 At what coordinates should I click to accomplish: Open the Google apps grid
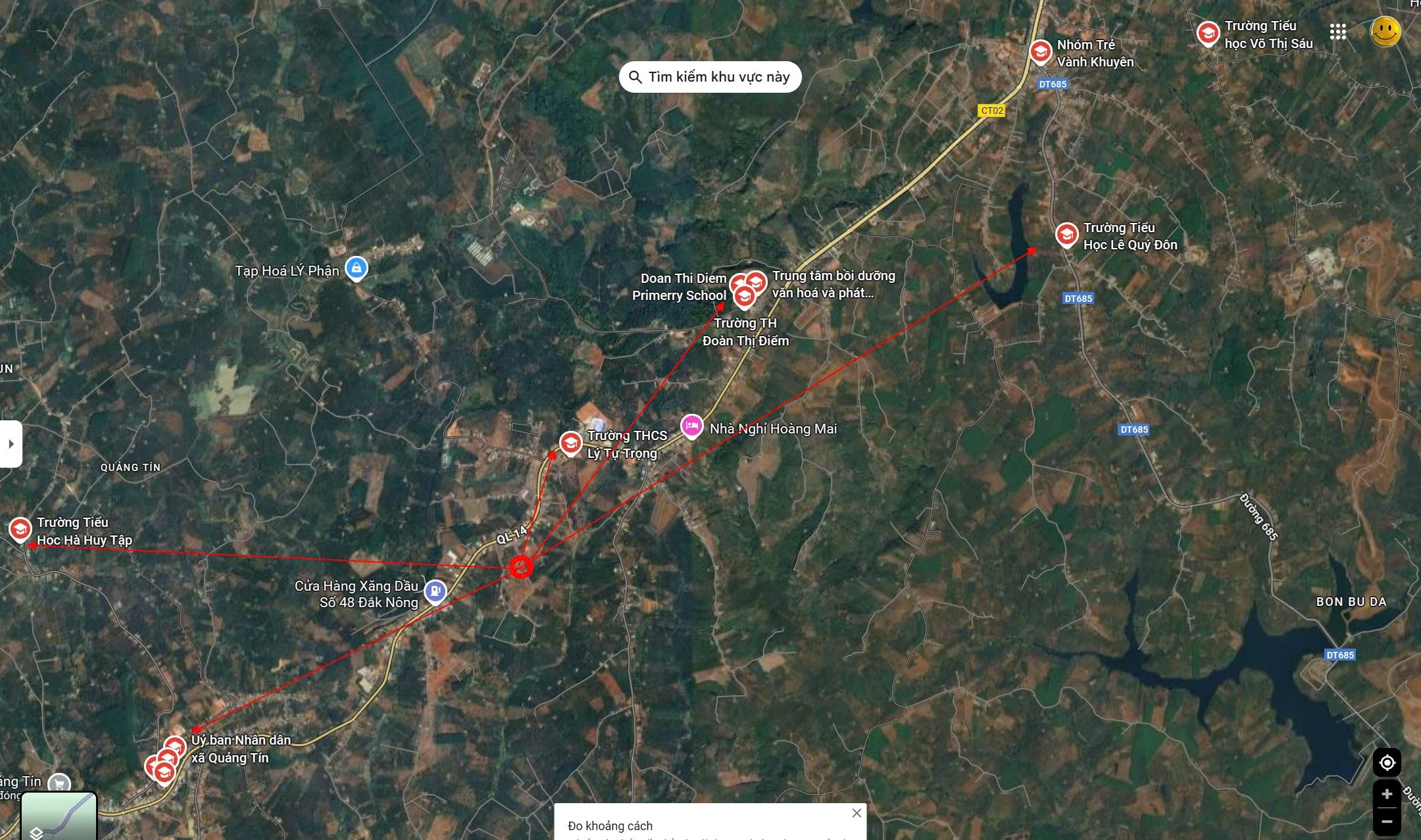coord(1337,32)
